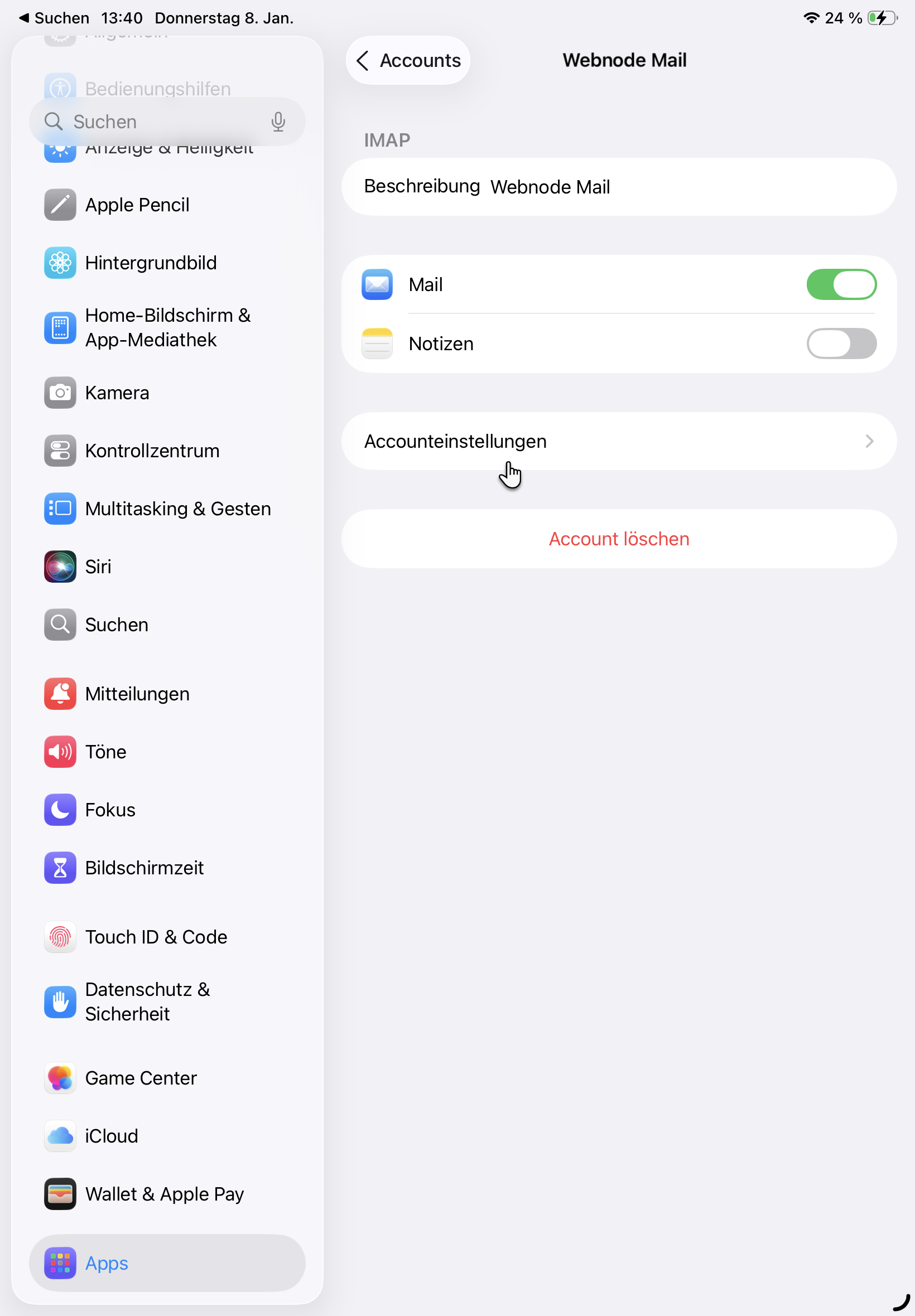Image resolution: width=915 pixels, height=1316 pixels.
Task: Tap Account löschen
Action: pyautogui.click(x=618, y=539)
